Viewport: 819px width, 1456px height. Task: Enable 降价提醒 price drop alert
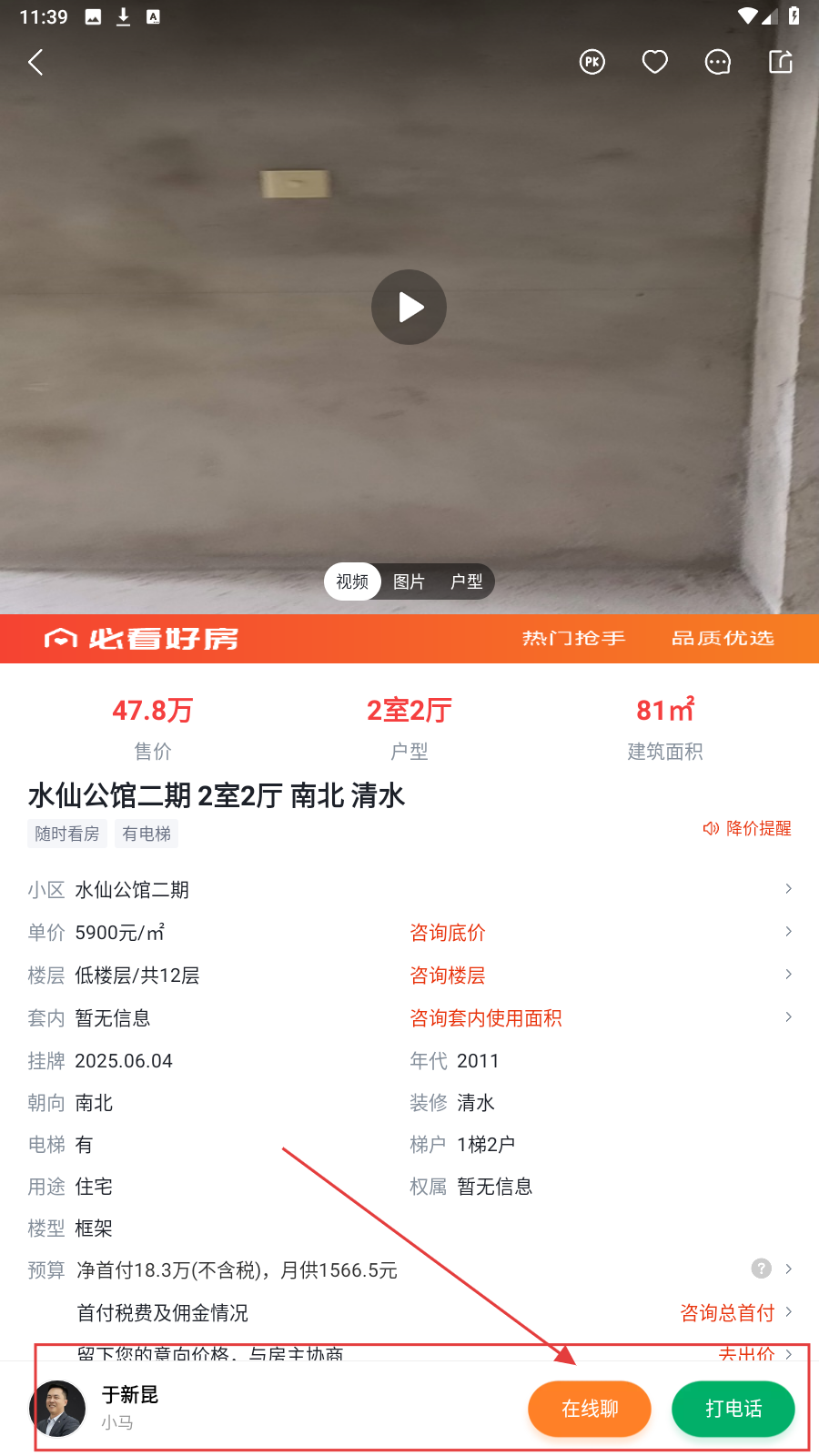pyautogui.click(x=748, y=828)
